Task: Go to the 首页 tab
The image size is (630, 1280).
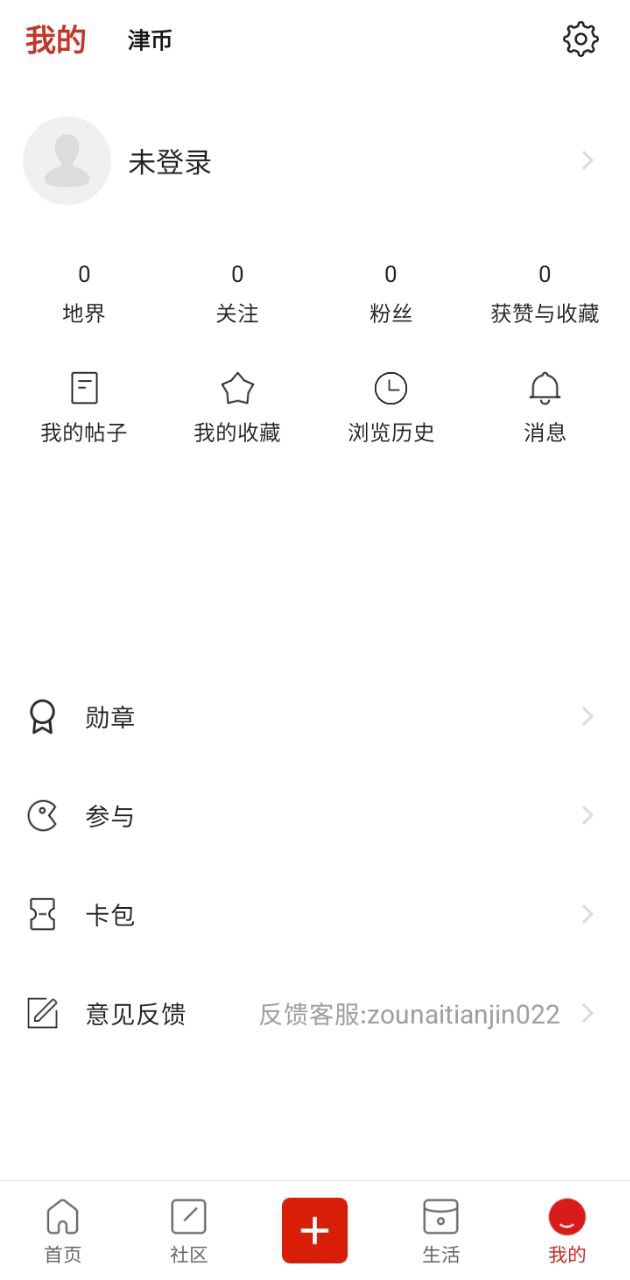Action: (63, 1231)
